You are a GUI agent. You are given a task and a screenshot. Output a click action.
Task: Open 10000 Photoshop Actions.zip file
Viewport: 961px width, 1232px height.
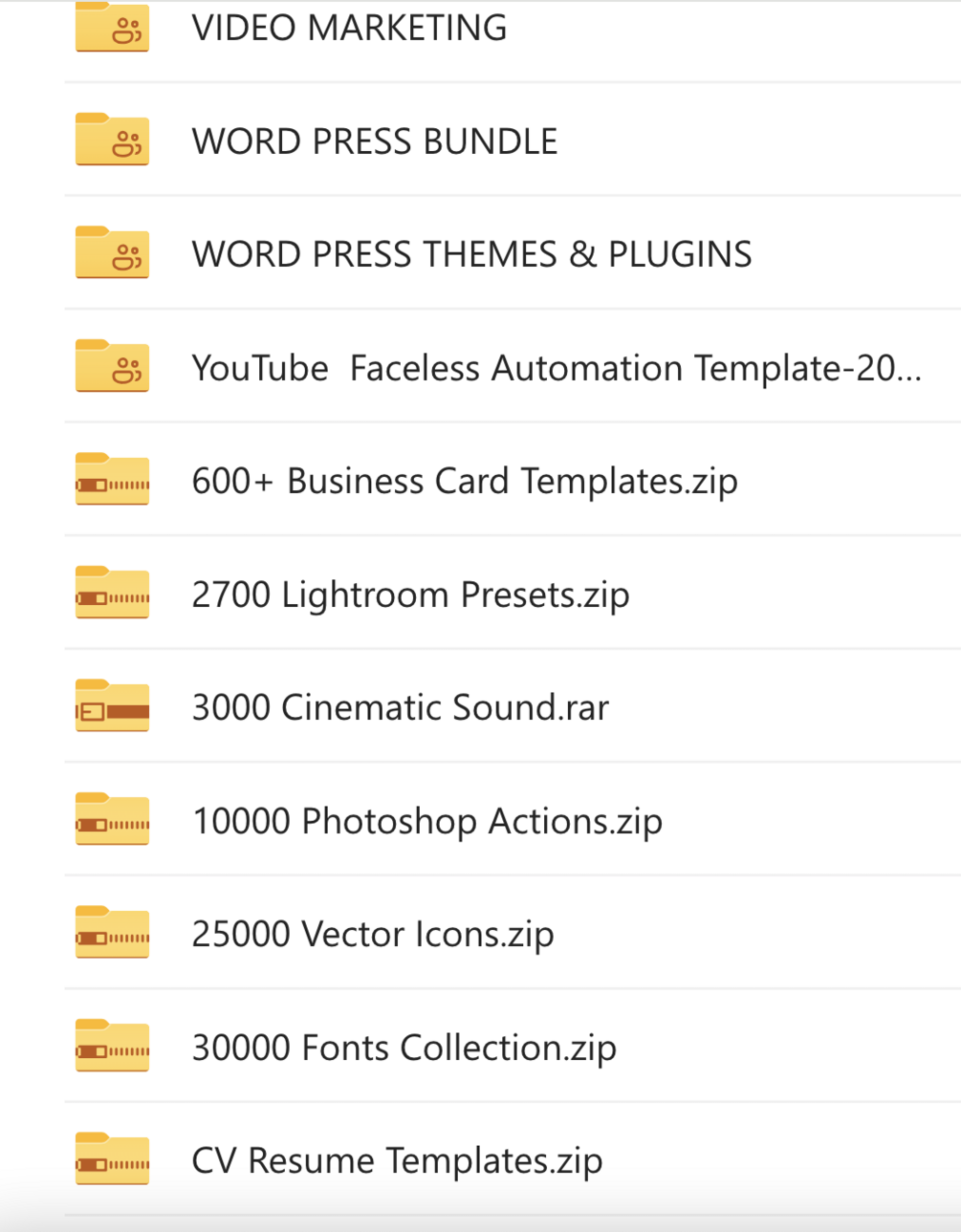(426, 821)
